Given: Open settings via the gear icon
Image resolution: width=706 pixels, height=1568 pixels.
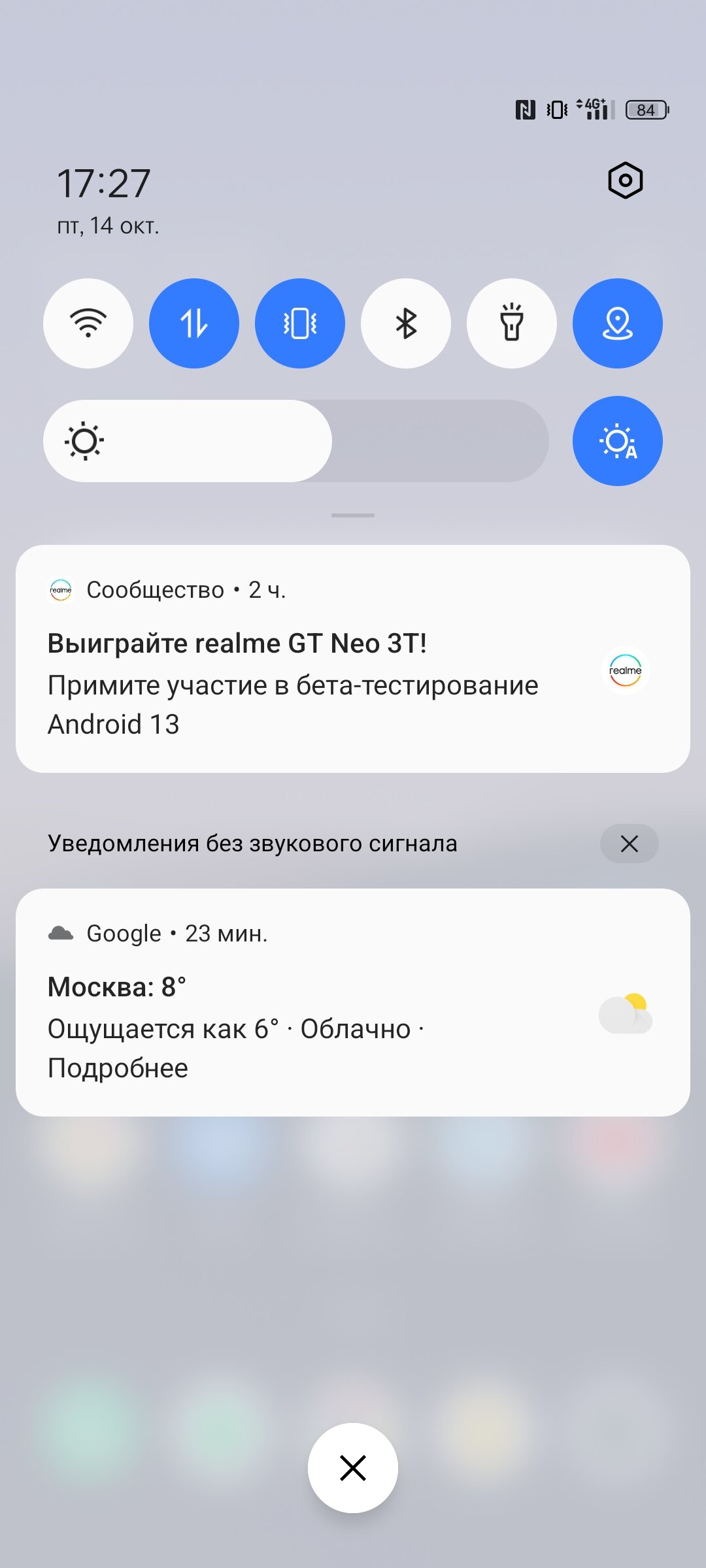Looking at the screenshot, I should point(625,180).
